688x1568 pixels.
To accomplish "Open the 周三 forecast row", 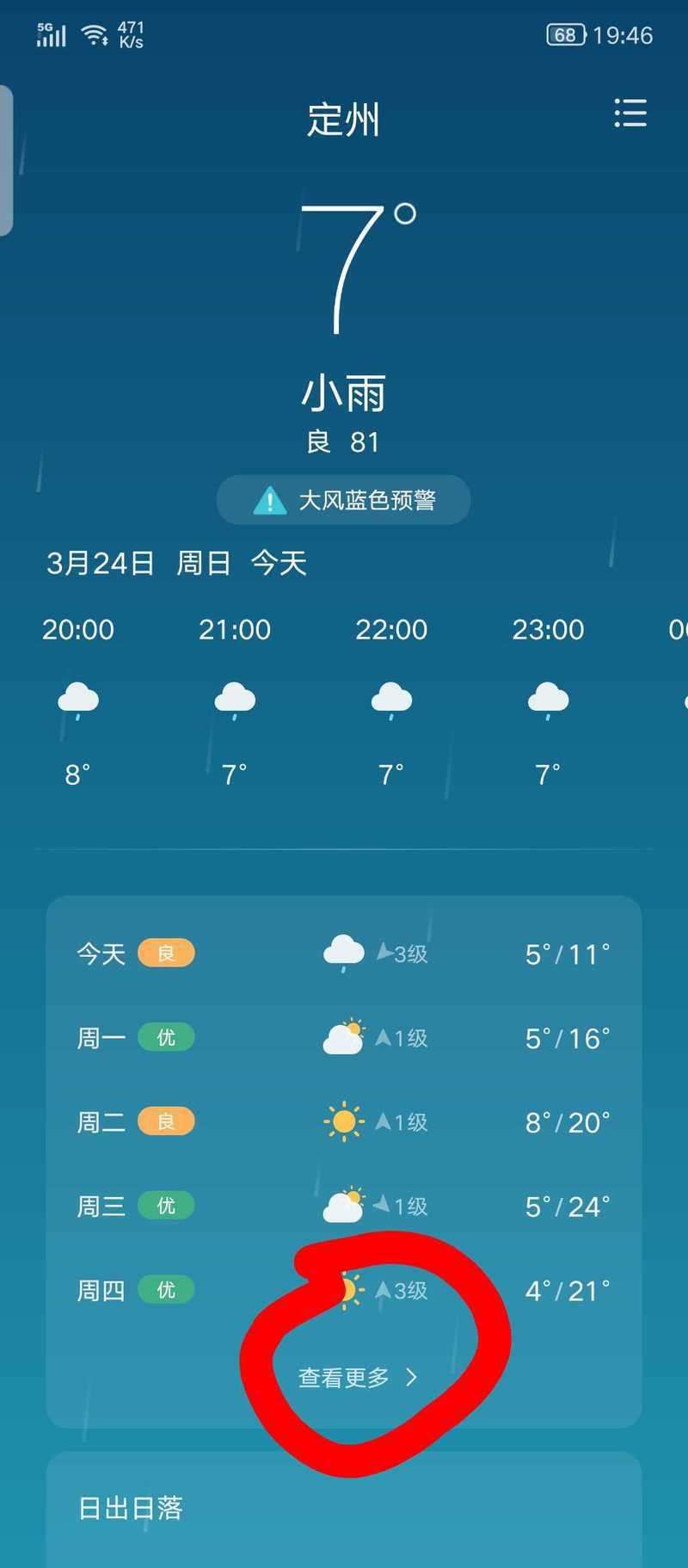I will point(344,1207).
